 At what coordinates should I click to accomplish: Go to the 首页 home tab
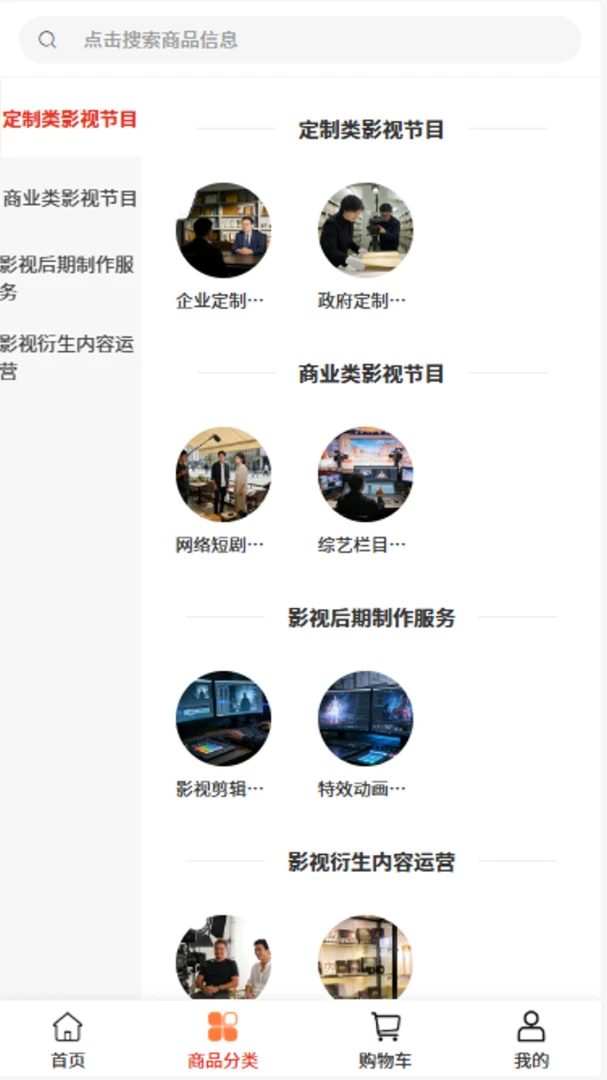pos(68,1039)
